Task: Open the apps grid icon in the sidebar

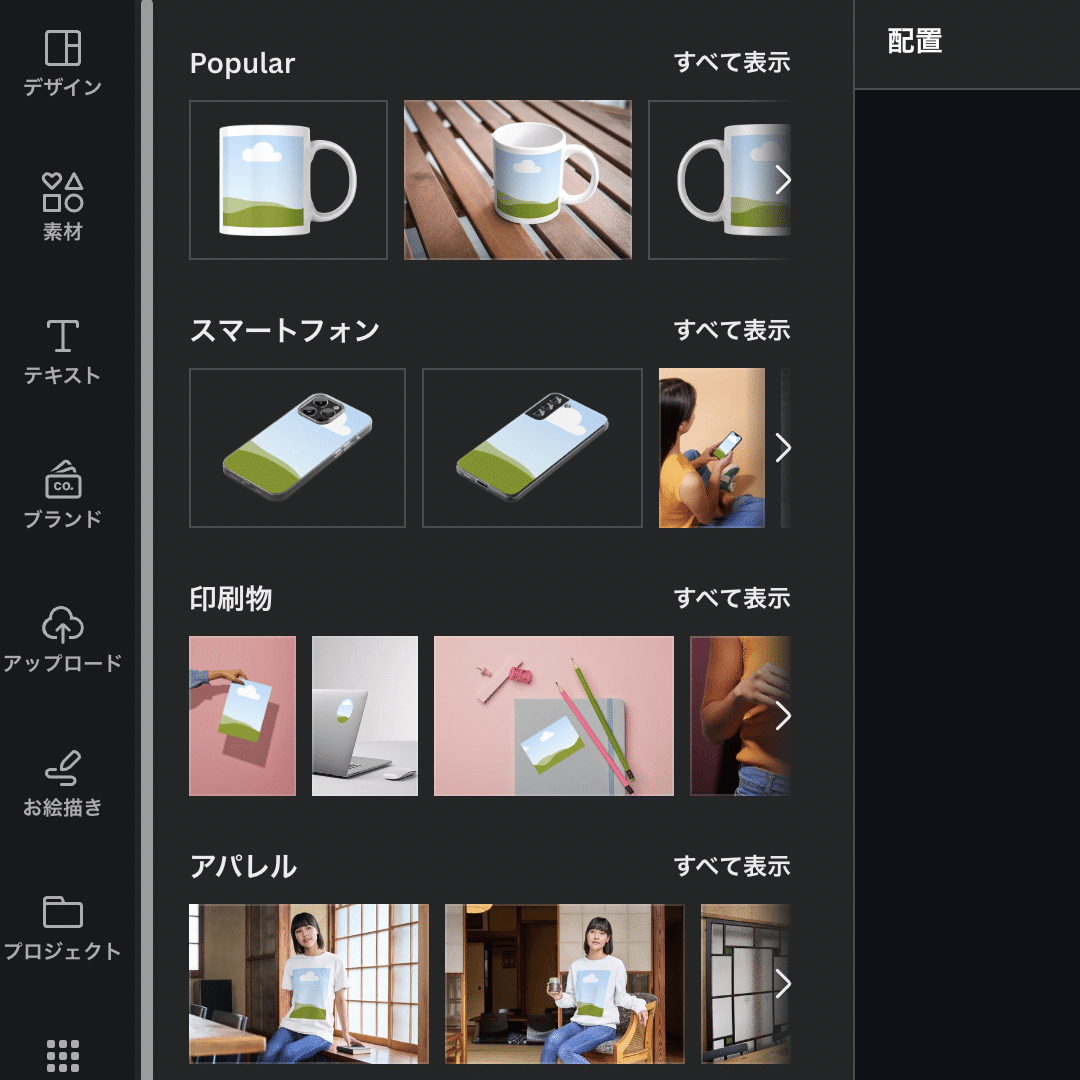Action: 63,1055
